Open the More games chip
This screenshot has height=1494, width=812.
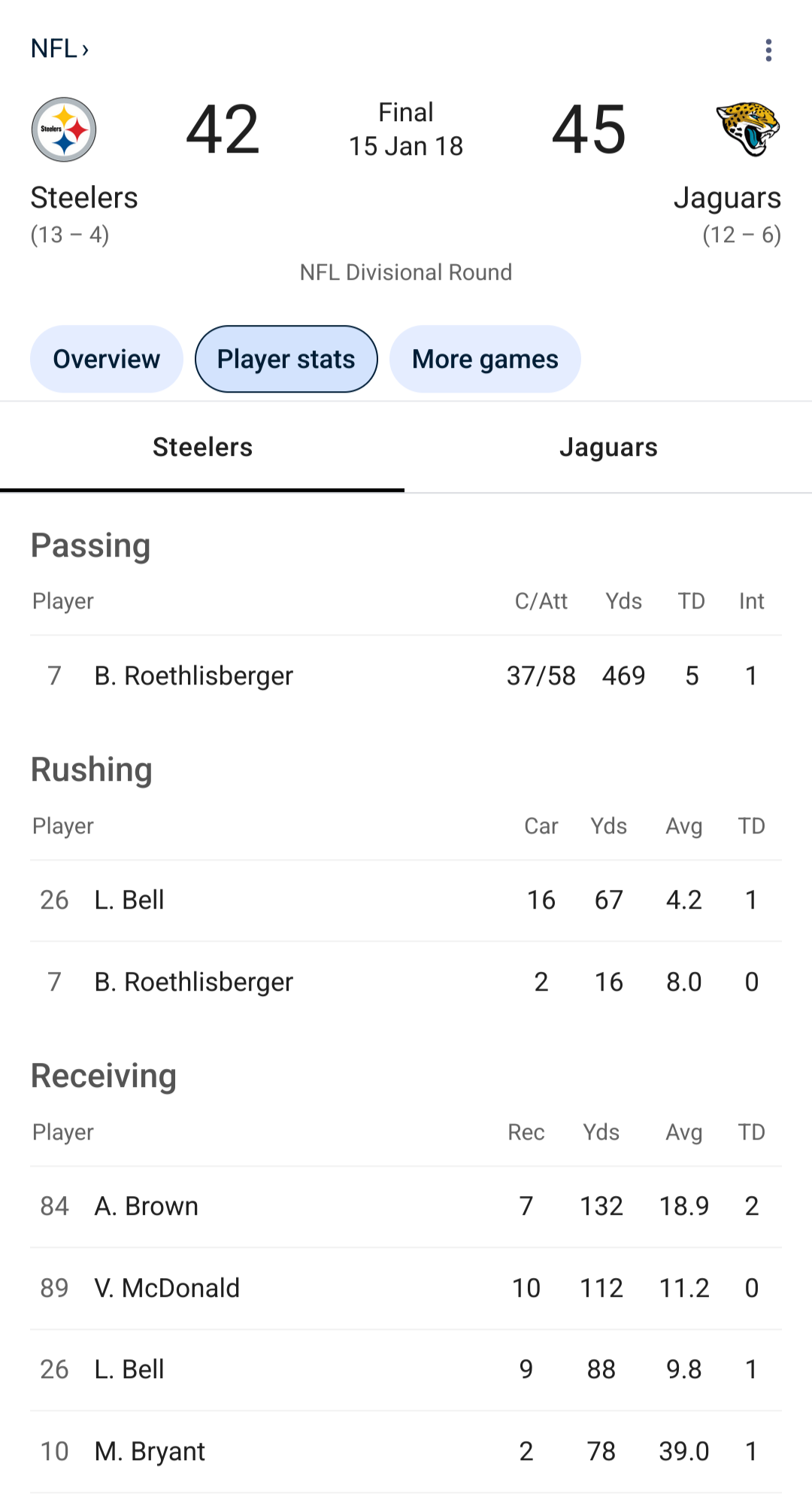tap(485, 359)
